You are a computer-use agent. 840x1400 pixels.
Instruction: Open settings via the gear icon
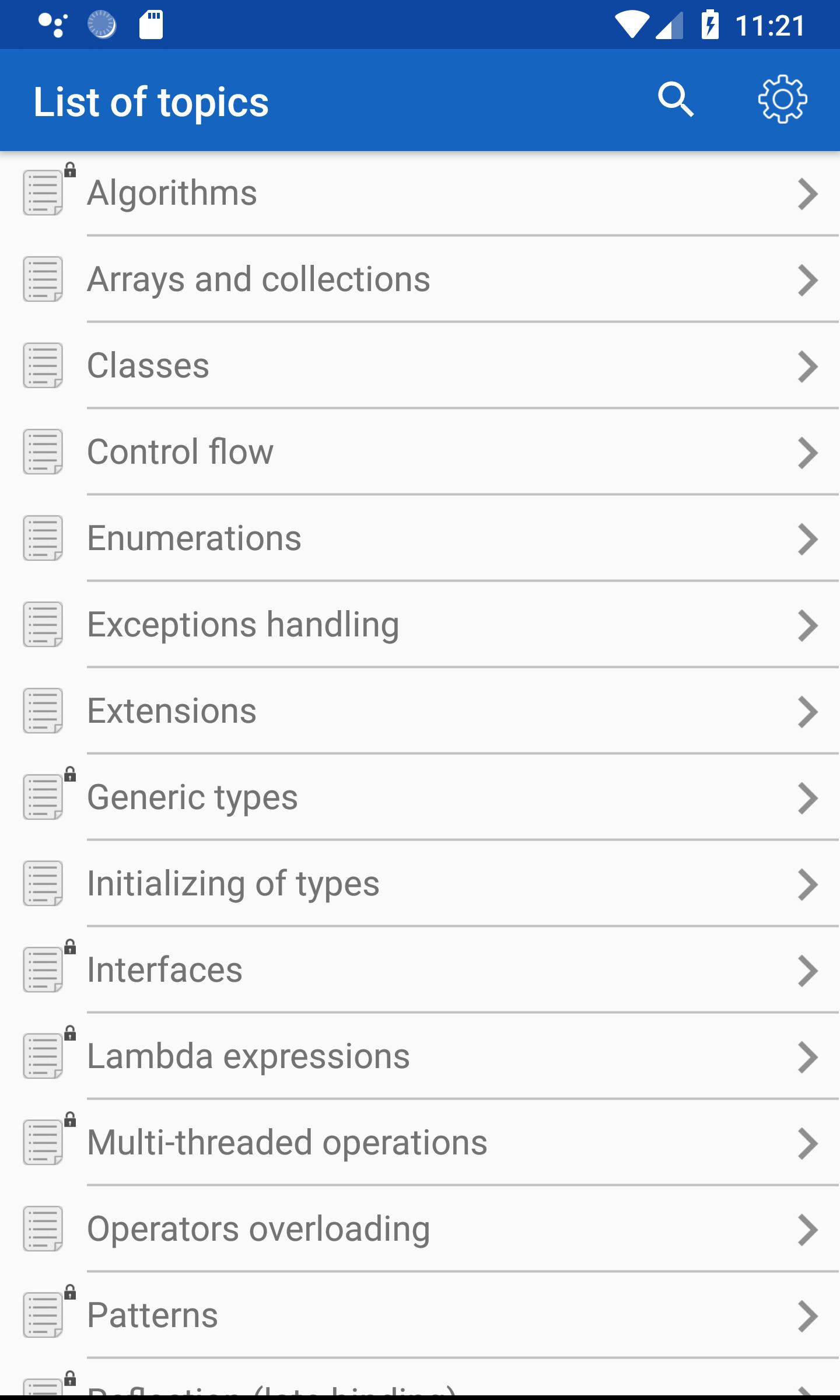click(x=783, y=100)
